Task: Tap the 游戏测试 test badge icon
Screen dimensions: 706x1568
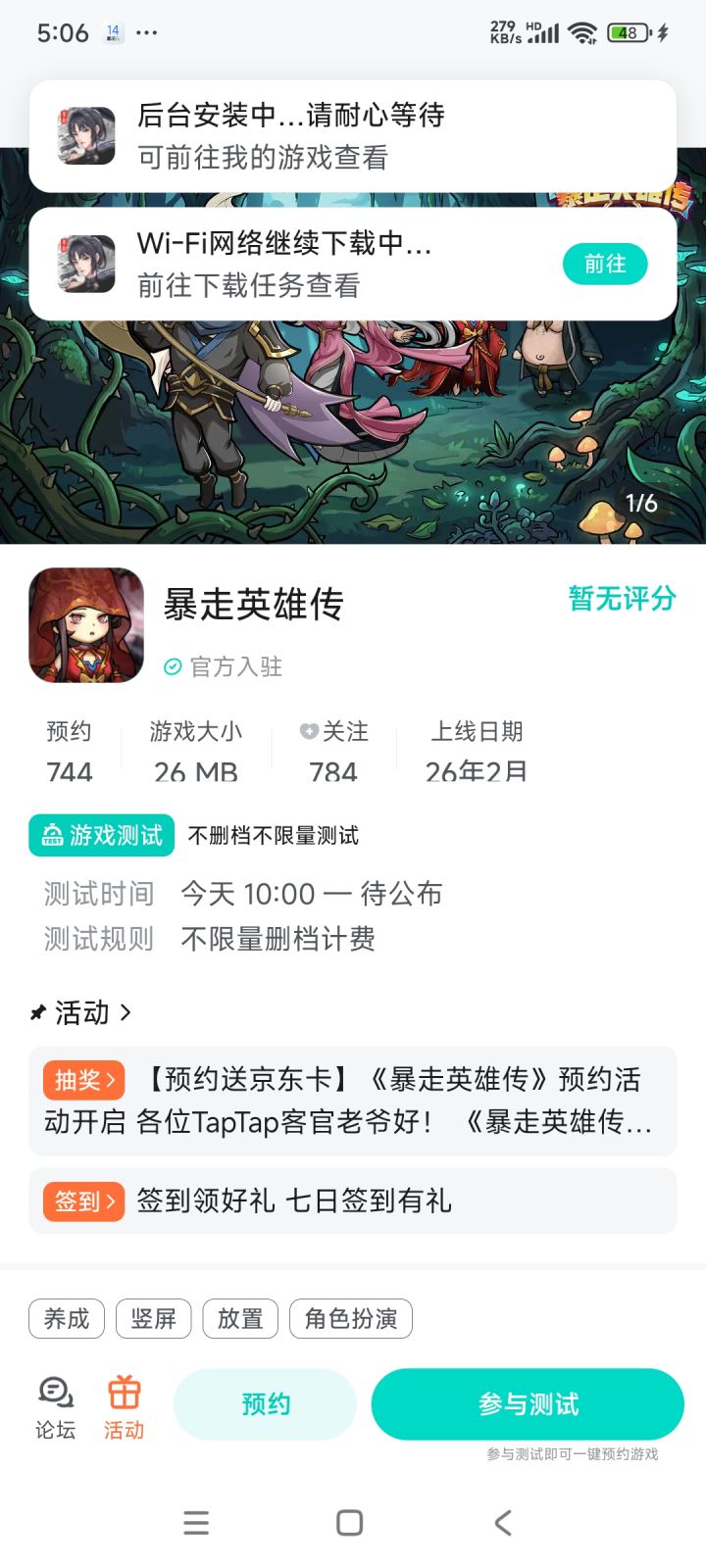Action: pyautogui.click(x=56, y=835)
